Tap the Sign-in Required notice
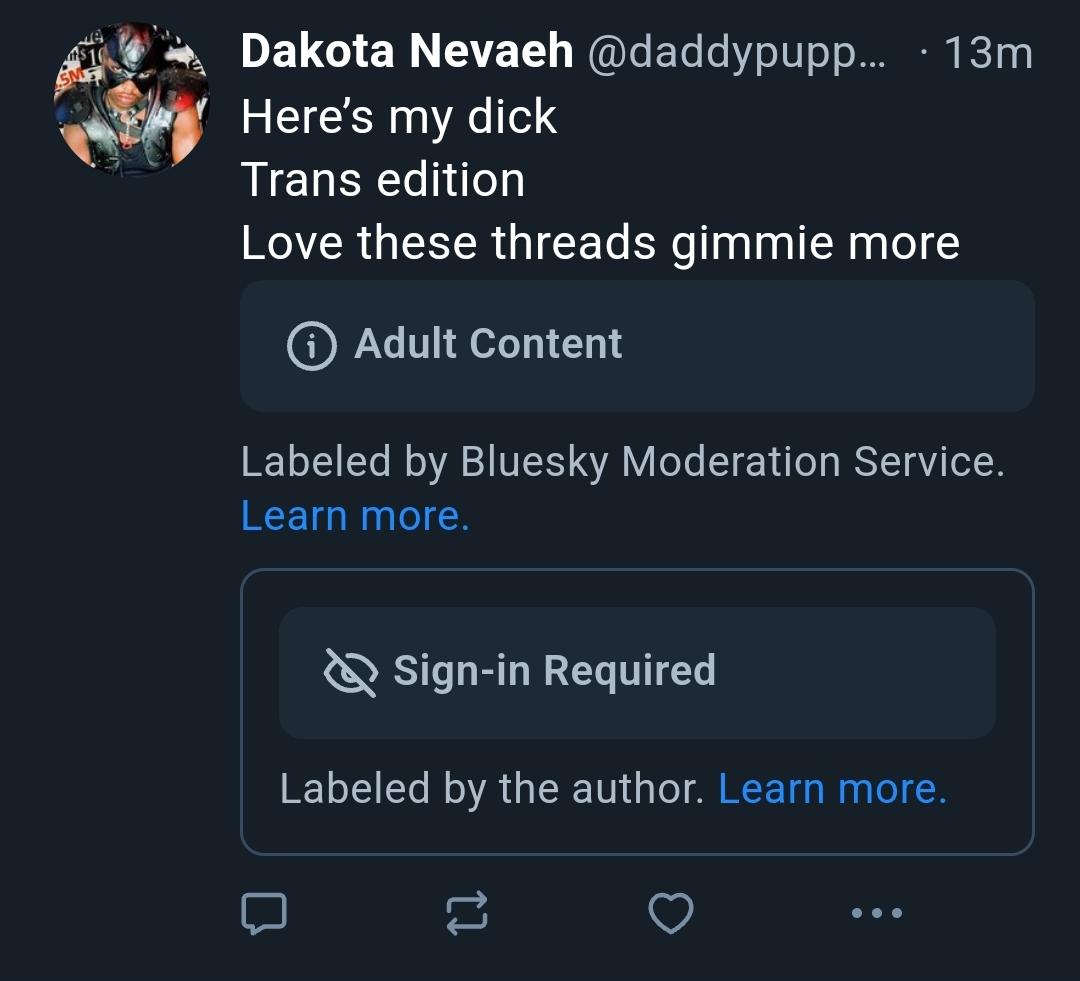This screenshot has height=981, width=1080. [x=637, y=672]
